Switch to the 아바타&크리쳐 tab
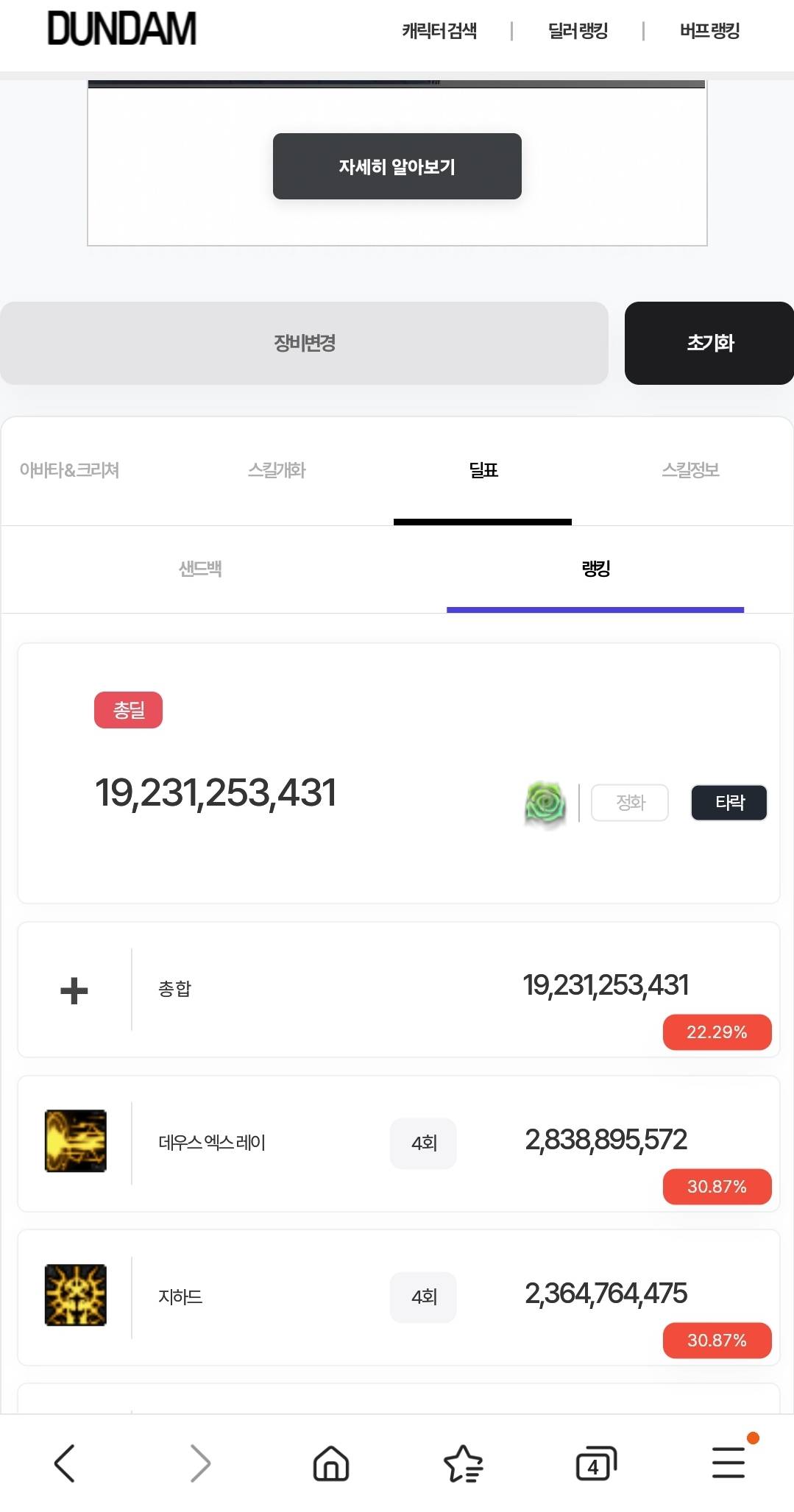 coord(69,470)
